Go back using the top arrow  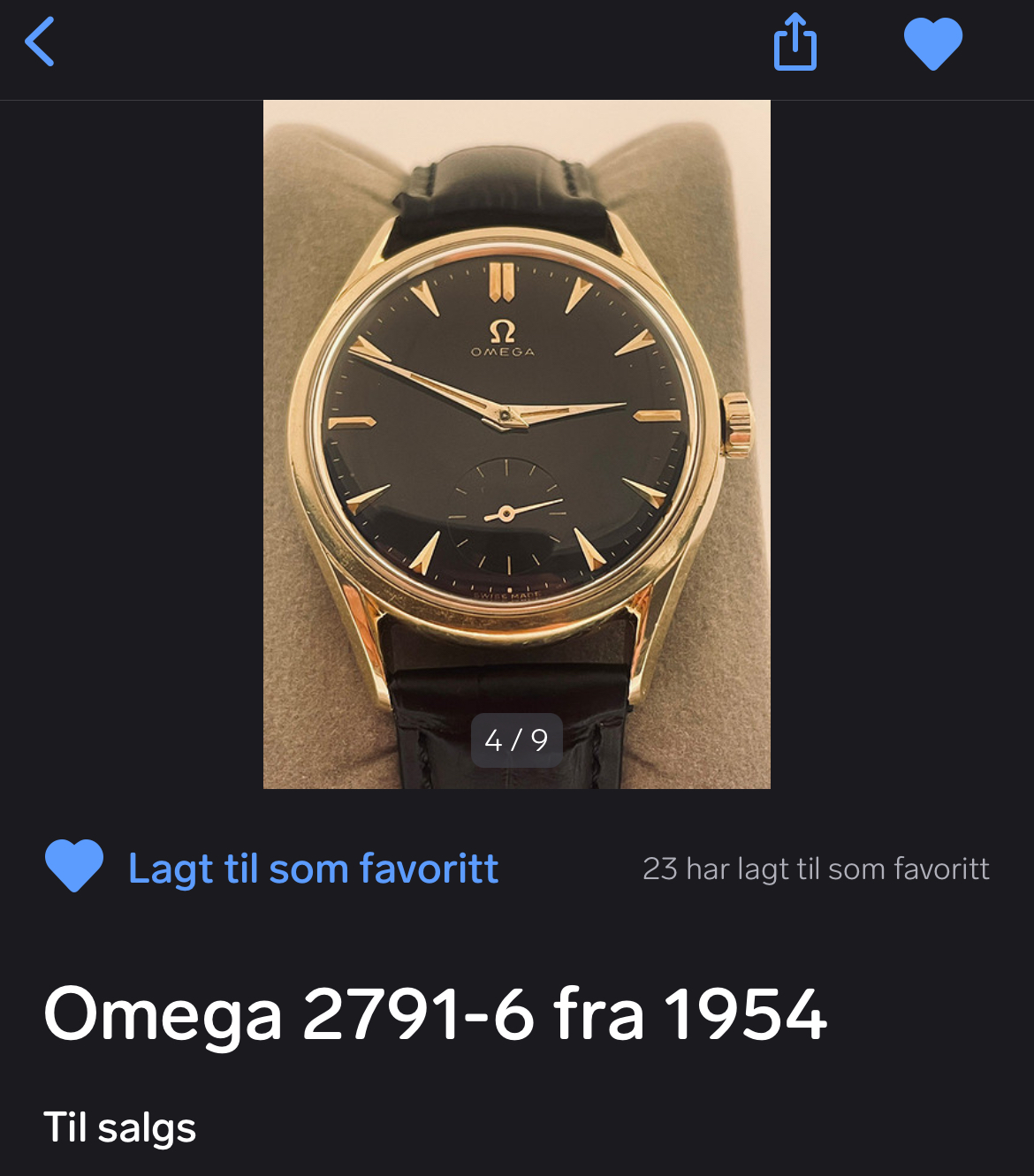40,42
